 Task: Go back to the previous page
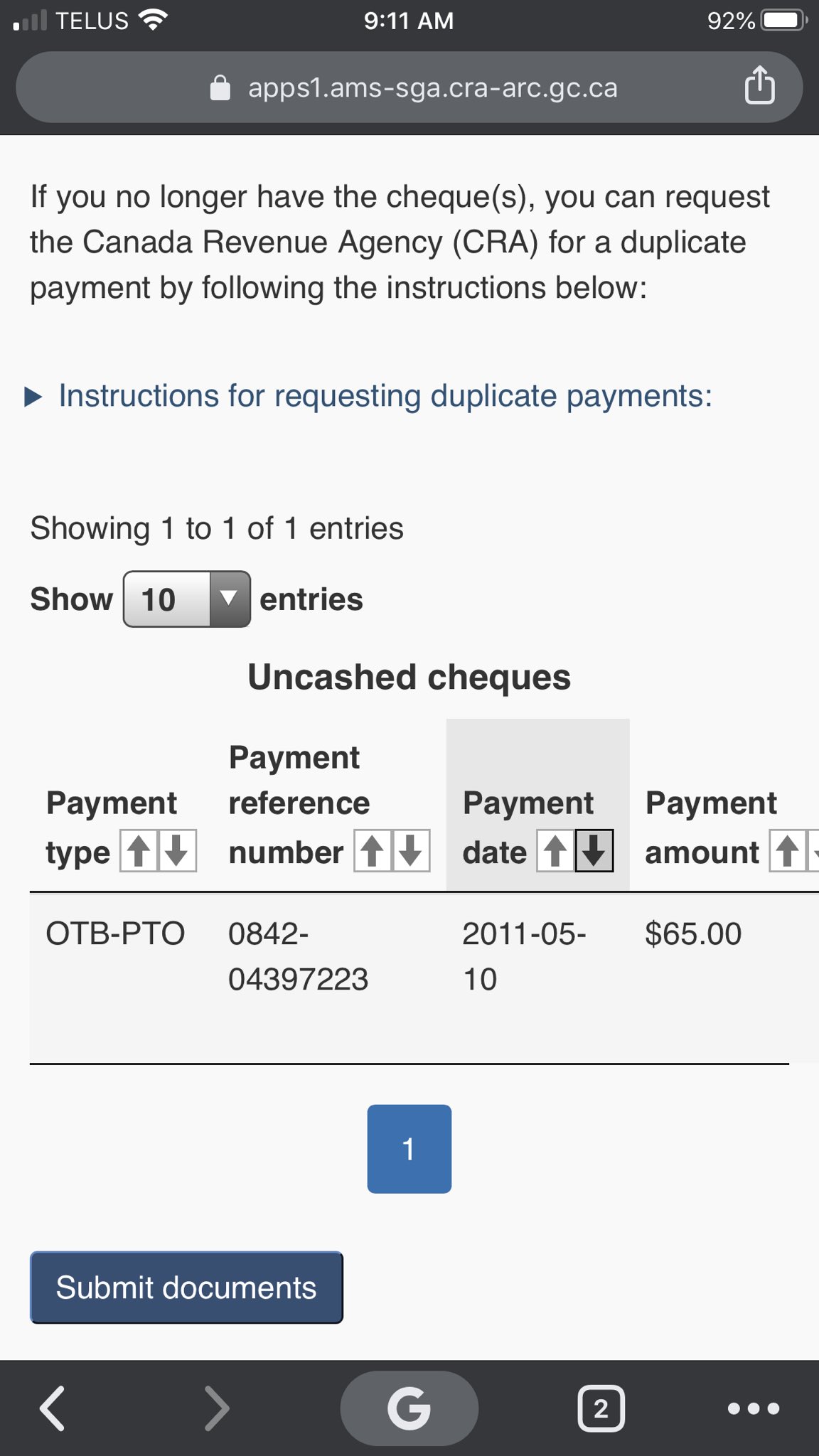53,1408
